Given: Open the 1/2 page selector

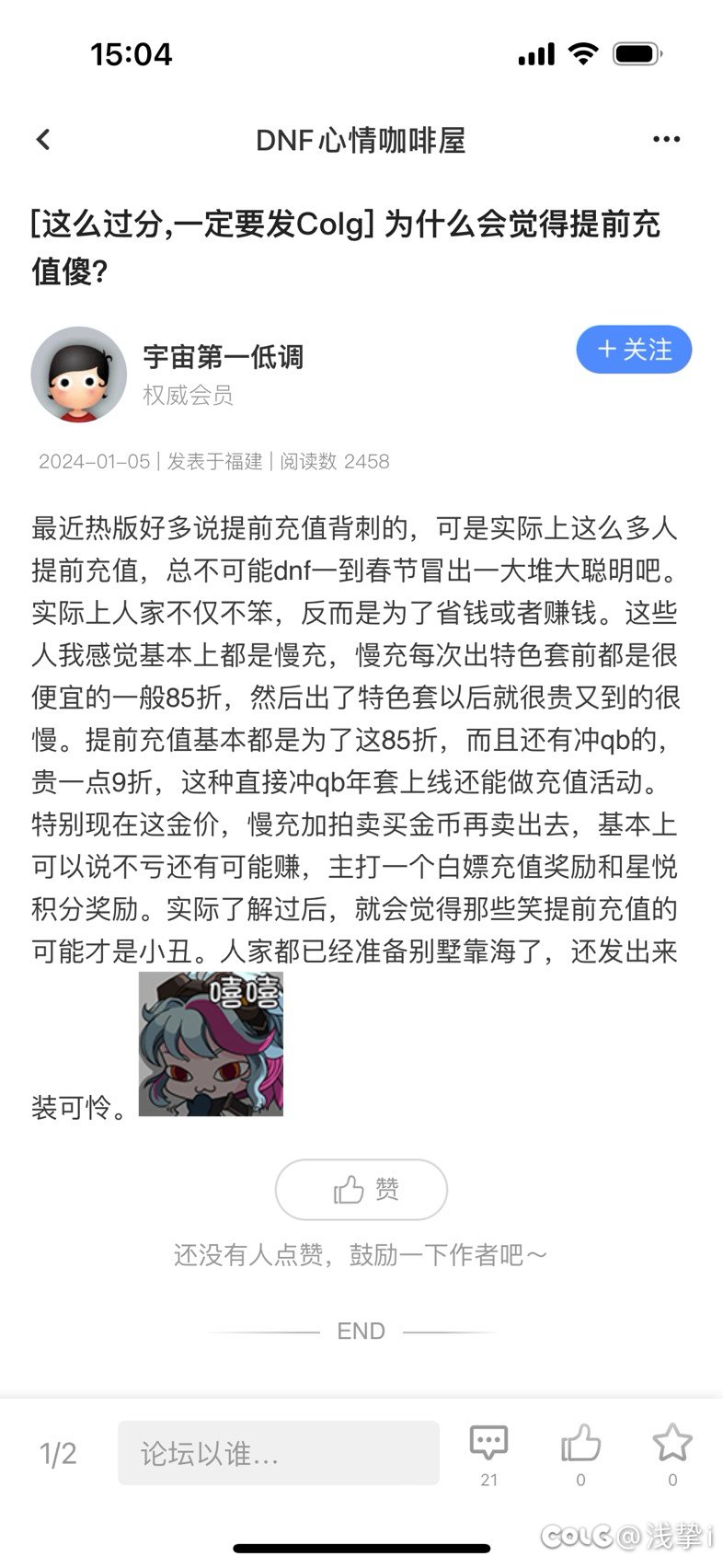Looking at the screenshot, I should 58,1454.
